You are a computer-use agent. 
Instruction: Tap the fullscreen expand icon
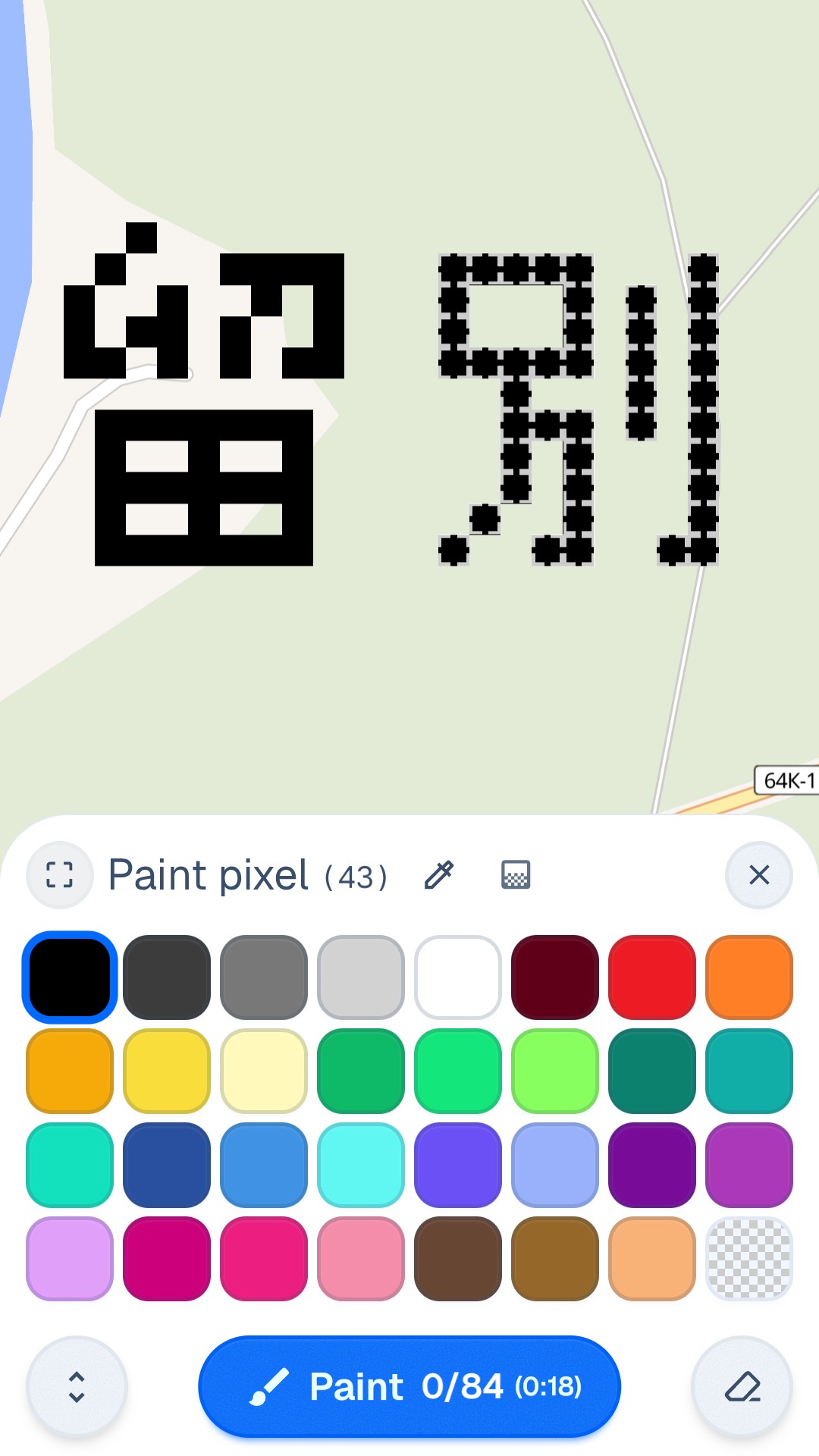[59, 875]
